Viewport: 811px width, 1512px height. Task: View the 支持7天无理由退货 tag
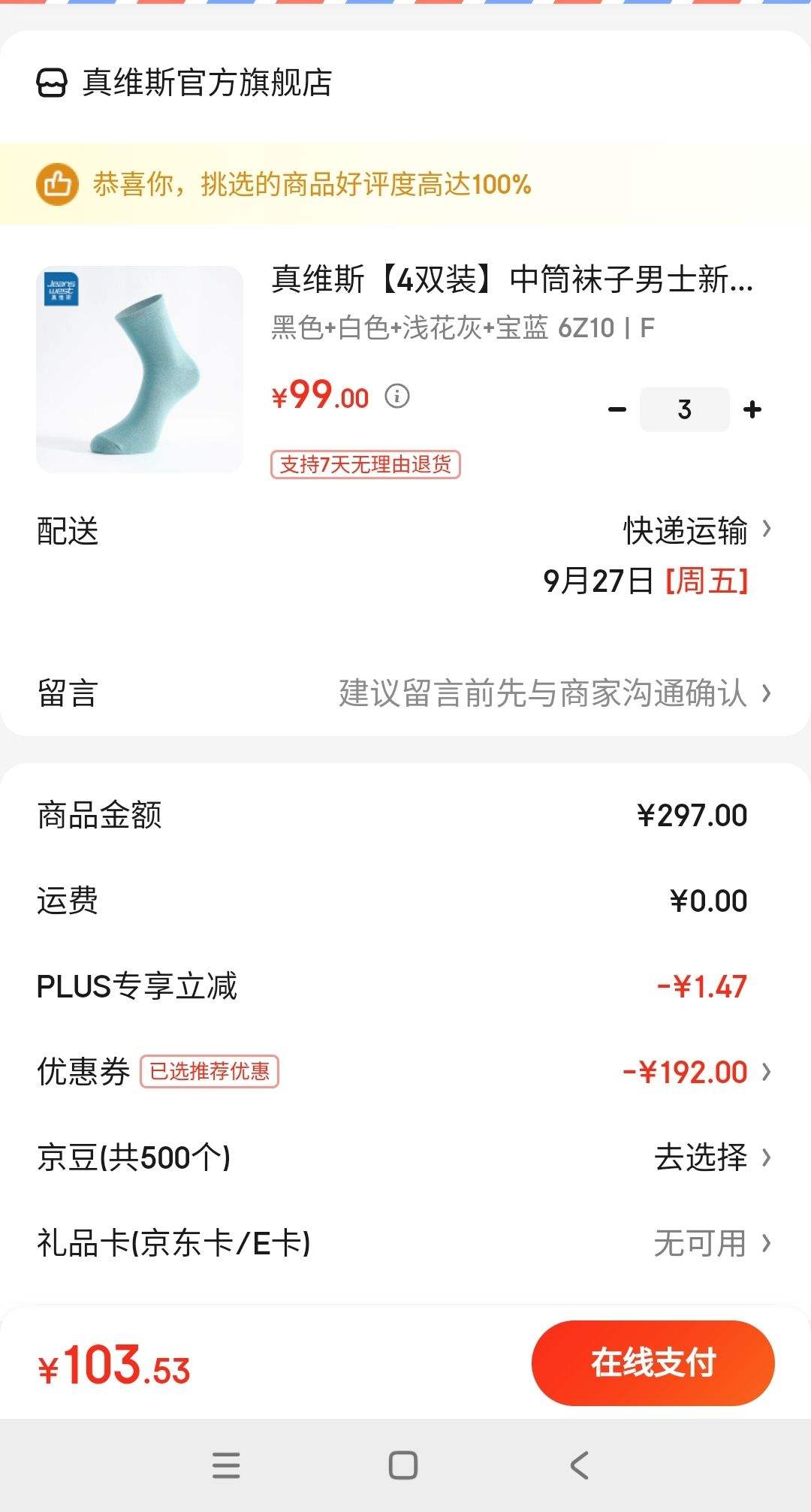coord(365,464)
